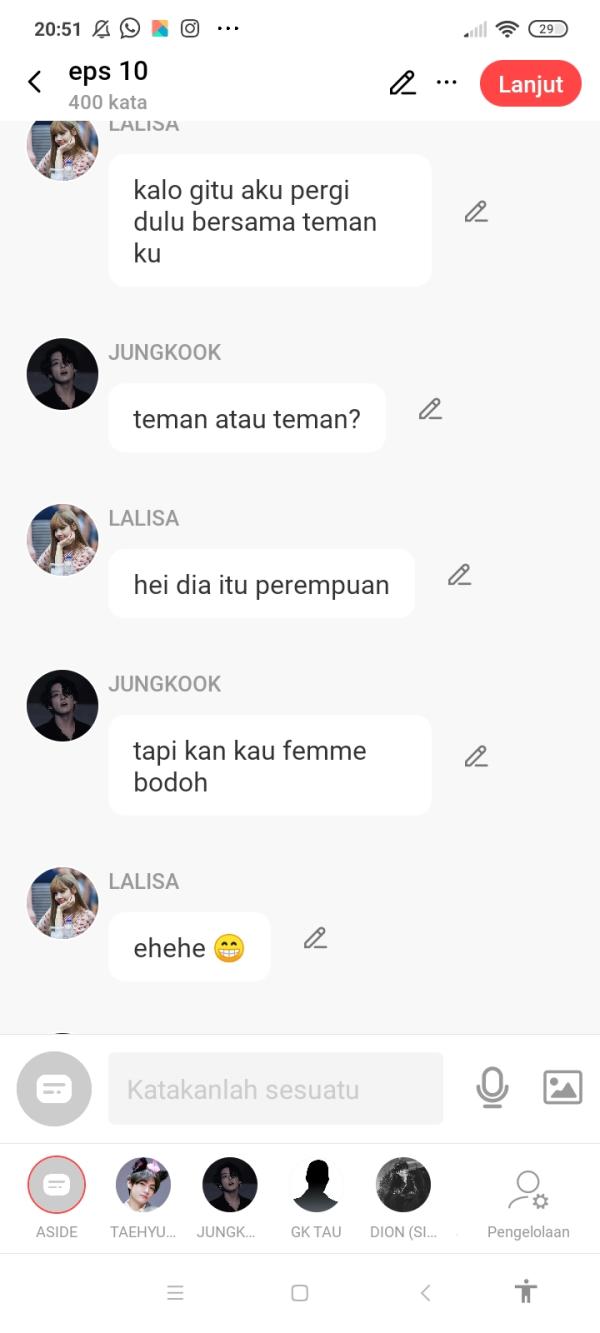Select the TAEHYU... character
The width and height of the screenshot is (600, 1333).
143,1186
